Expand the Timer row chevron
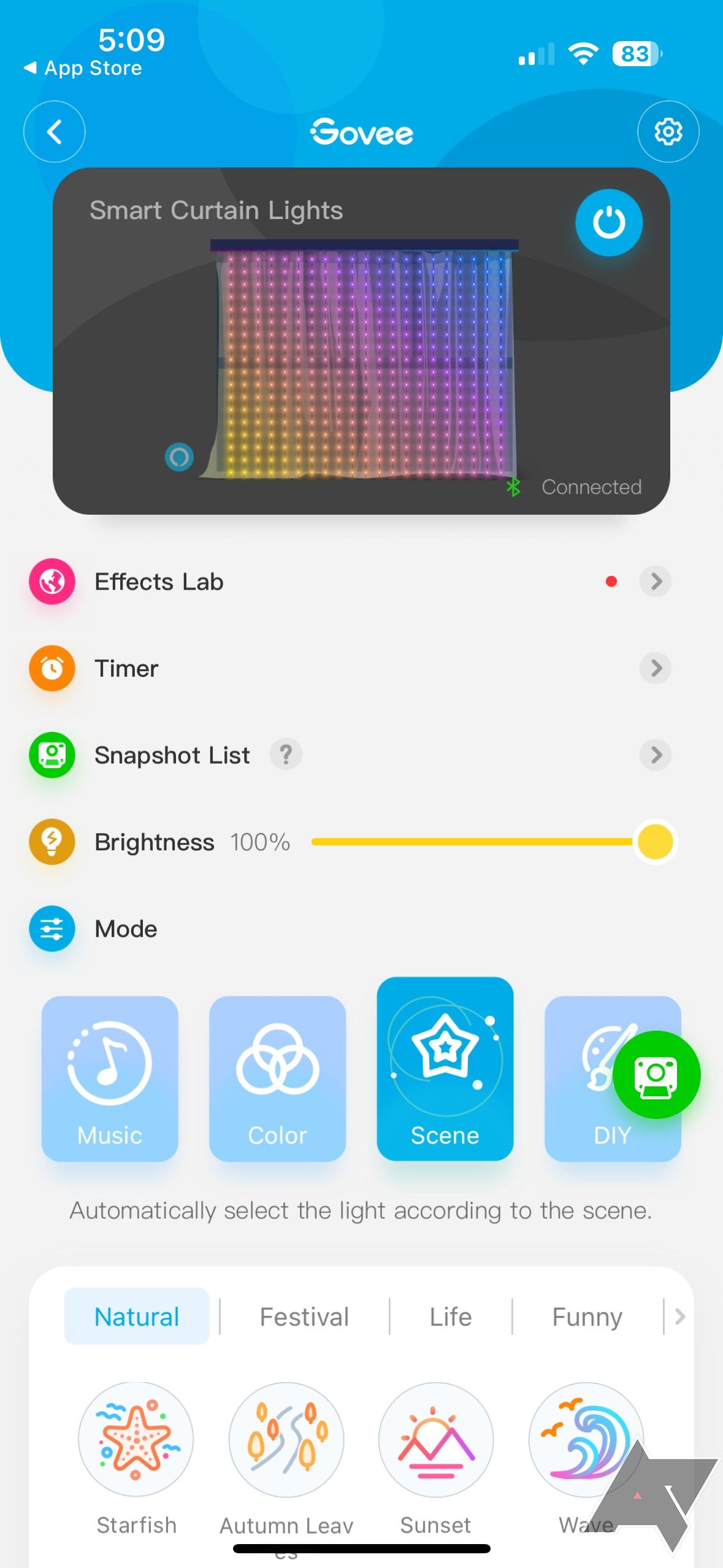Screen dimensions: 723x1568 click(x=655, y=668)
